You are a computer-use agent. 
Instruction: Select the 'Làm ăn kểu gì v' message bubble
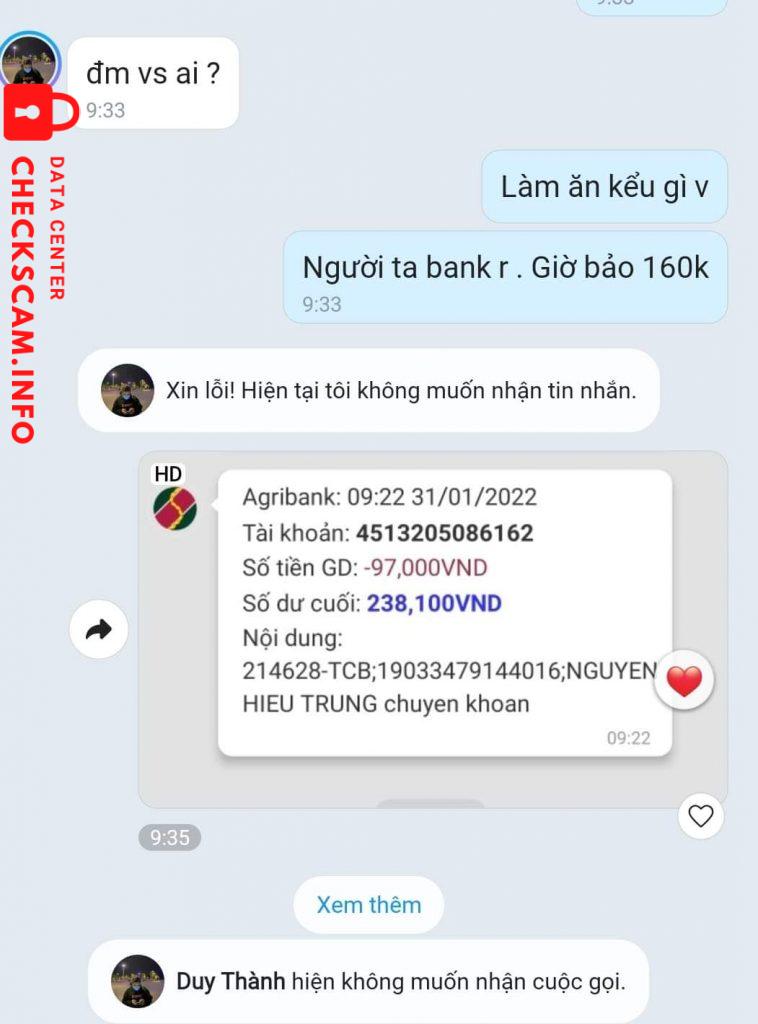(606, 187)
